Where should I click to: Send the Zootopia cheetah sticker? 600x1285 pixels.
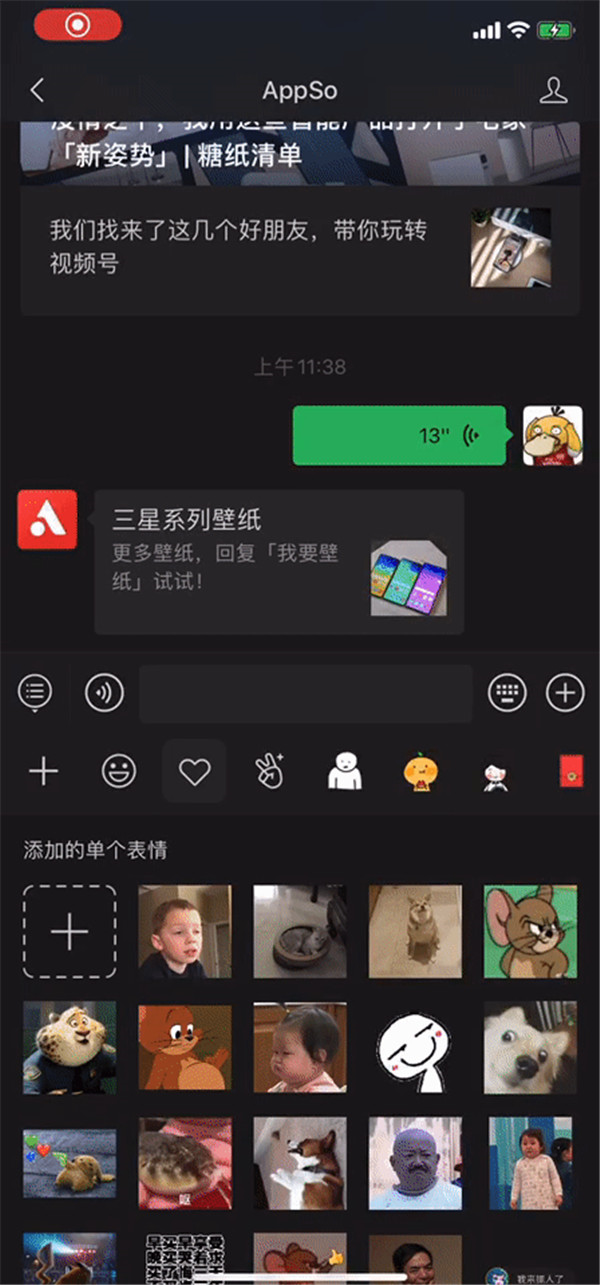pyautogui.click(x=69, y=1047)
